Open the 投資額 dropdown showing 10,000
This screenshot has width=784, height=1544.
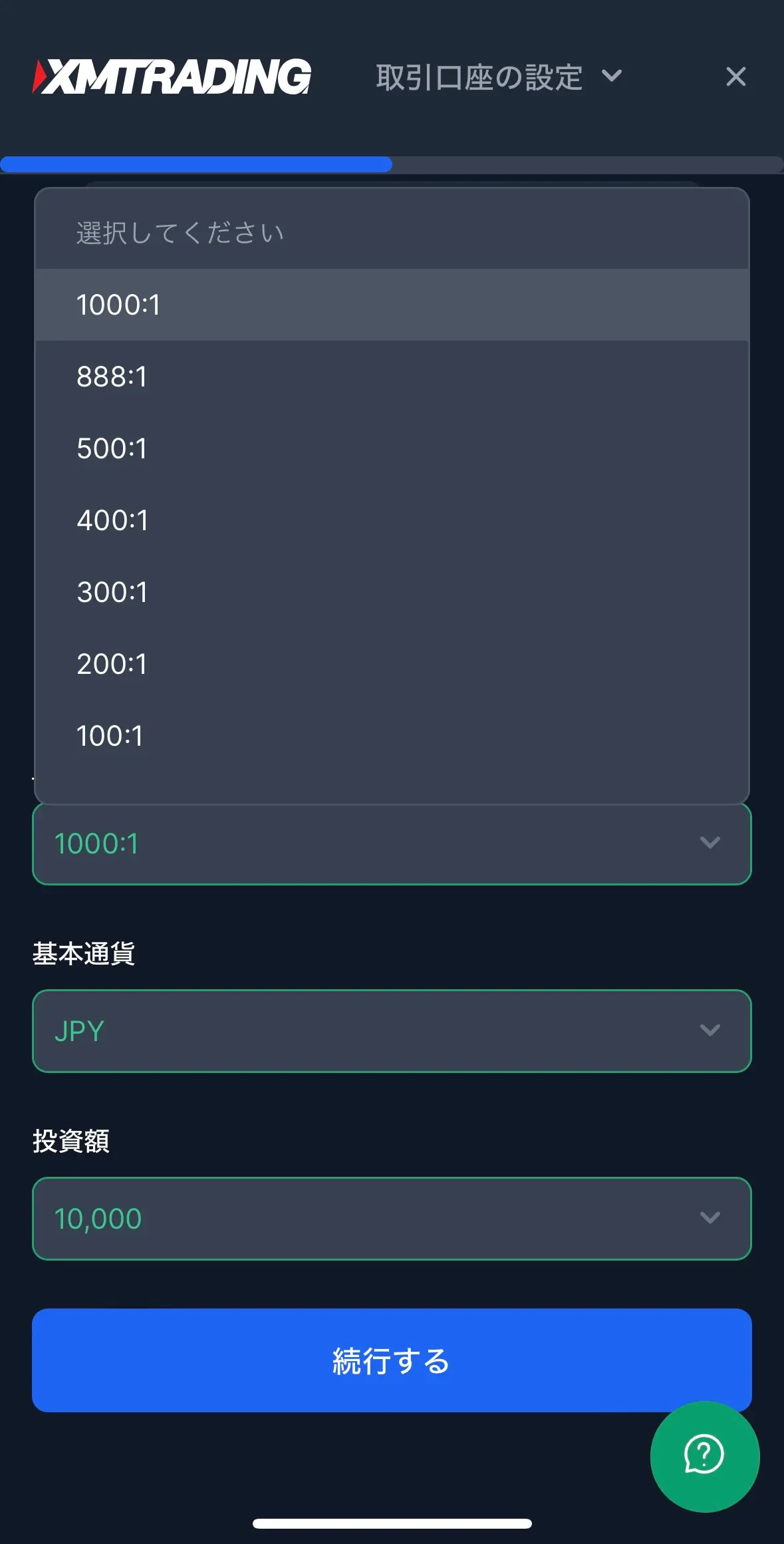[x=392, y=1219]
